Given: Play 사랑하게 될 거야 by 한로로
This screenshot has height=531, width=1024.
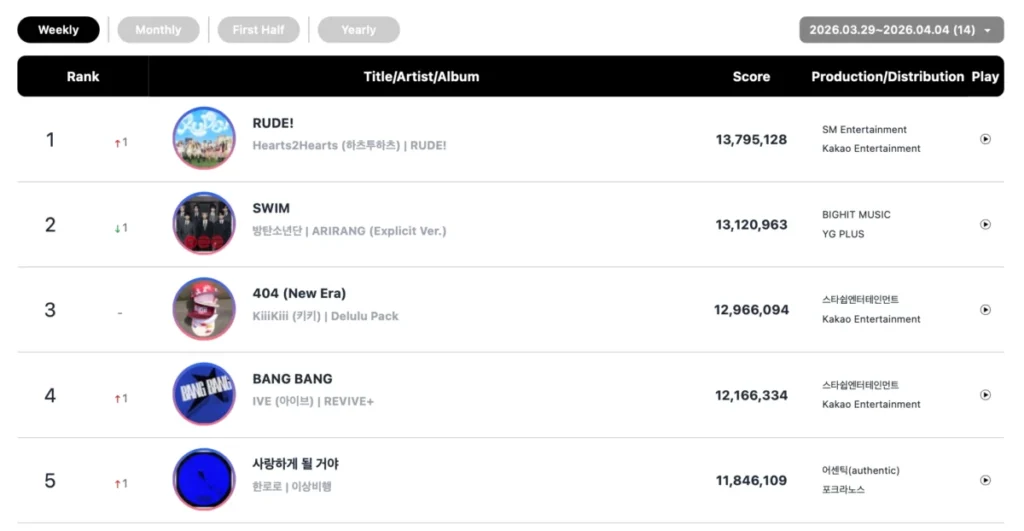Looking at the screenshot, I should 985,480.
